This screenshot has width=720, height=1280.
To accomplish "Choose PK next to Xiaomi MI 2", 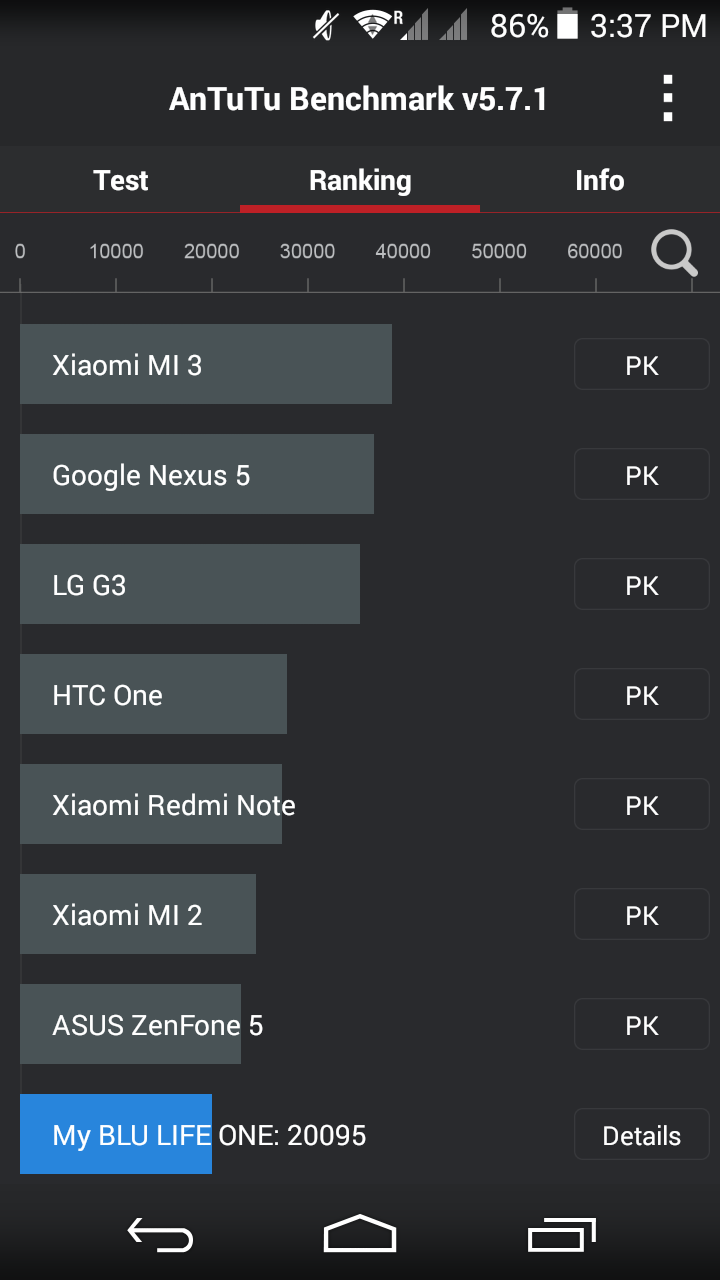I will click(641, 915).
